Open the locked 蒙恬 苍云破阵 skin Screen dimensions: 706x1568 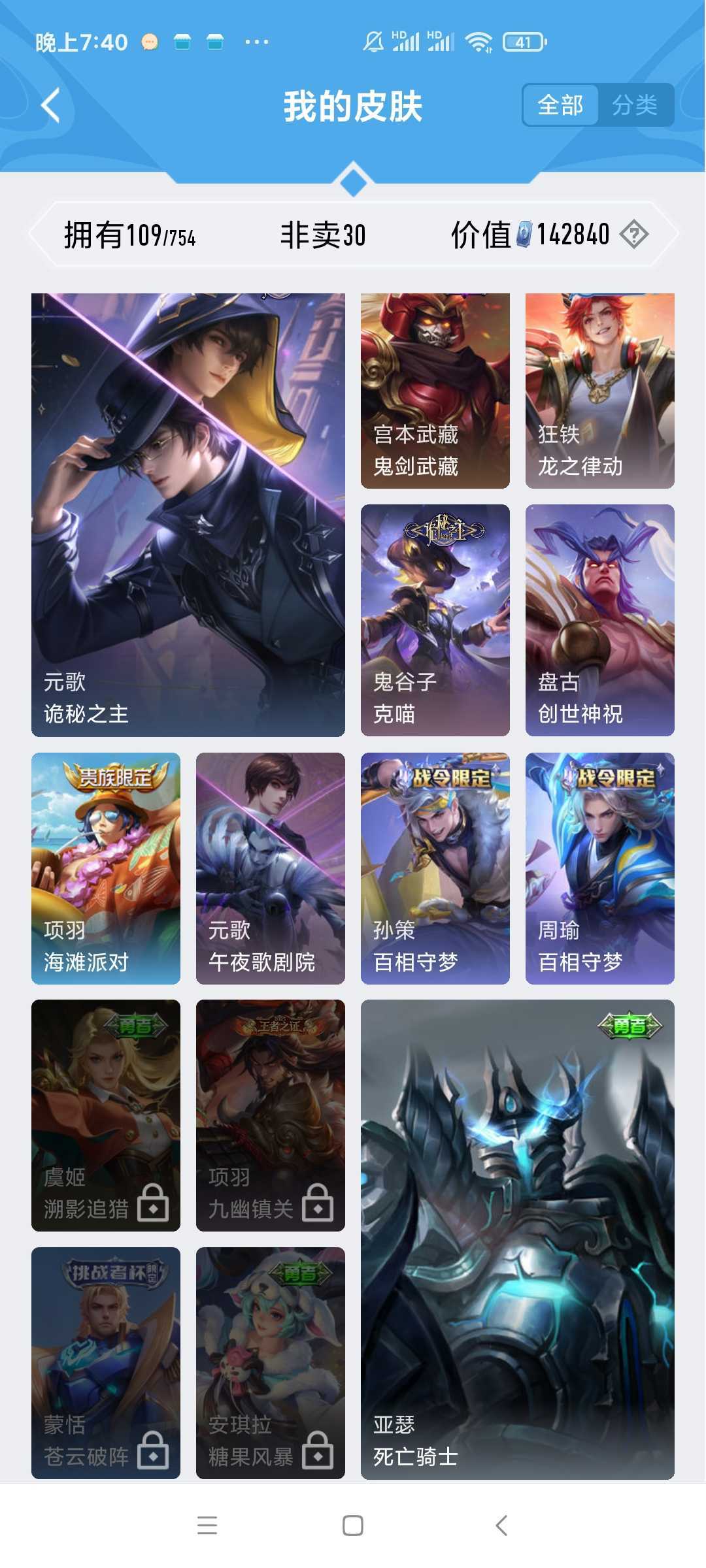106,1362
